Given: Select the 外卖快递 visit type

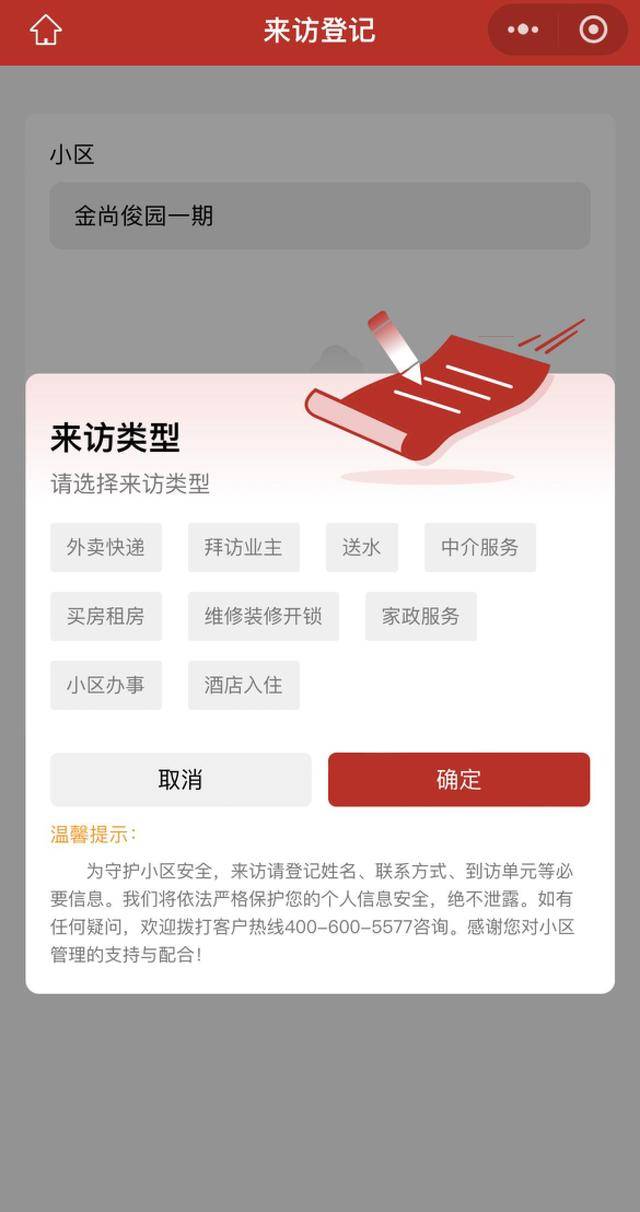Looking at the screenshot, I should [106, 547].
